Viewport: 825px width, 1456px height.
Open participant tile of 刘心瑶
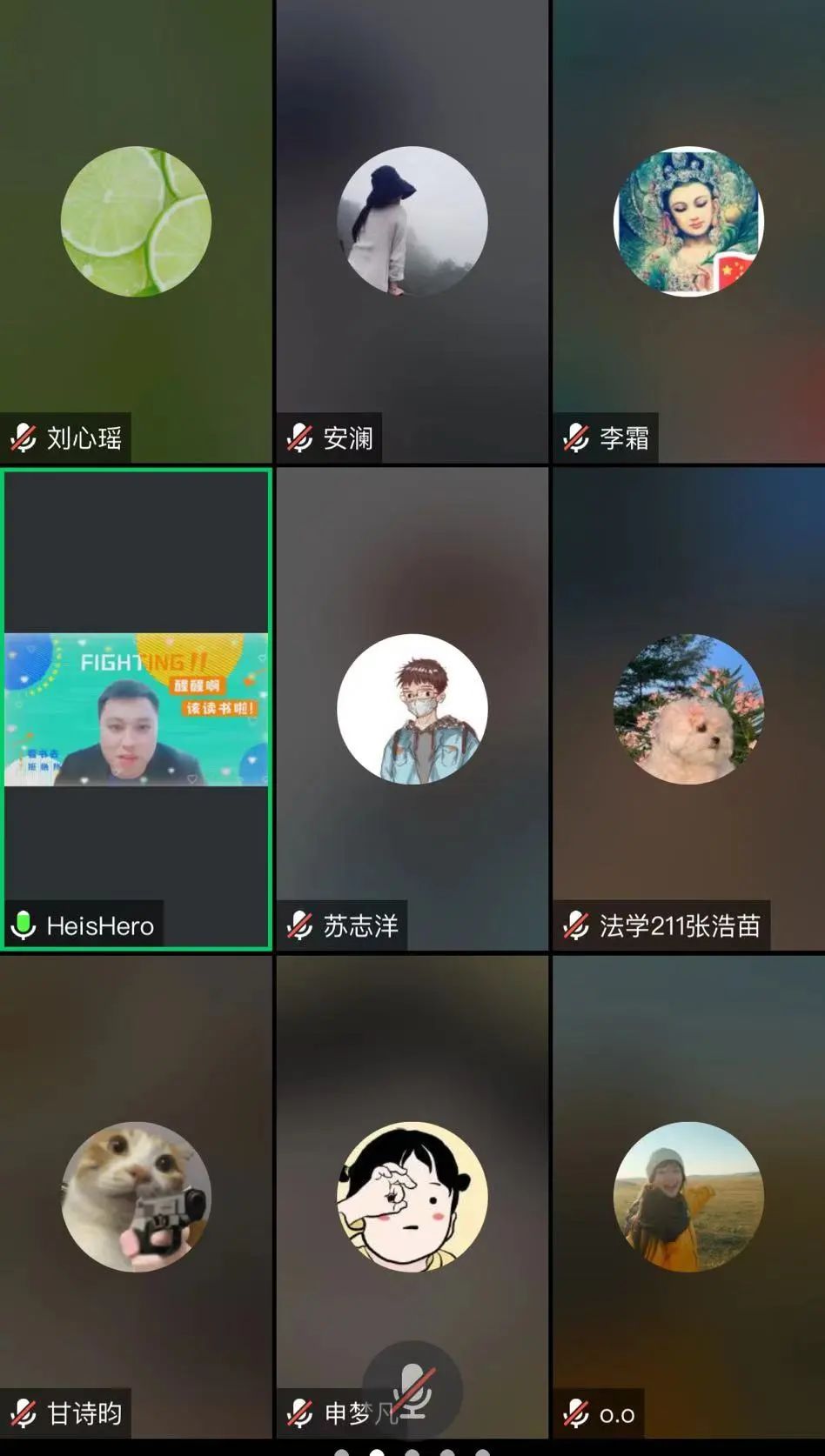(136, 230)
